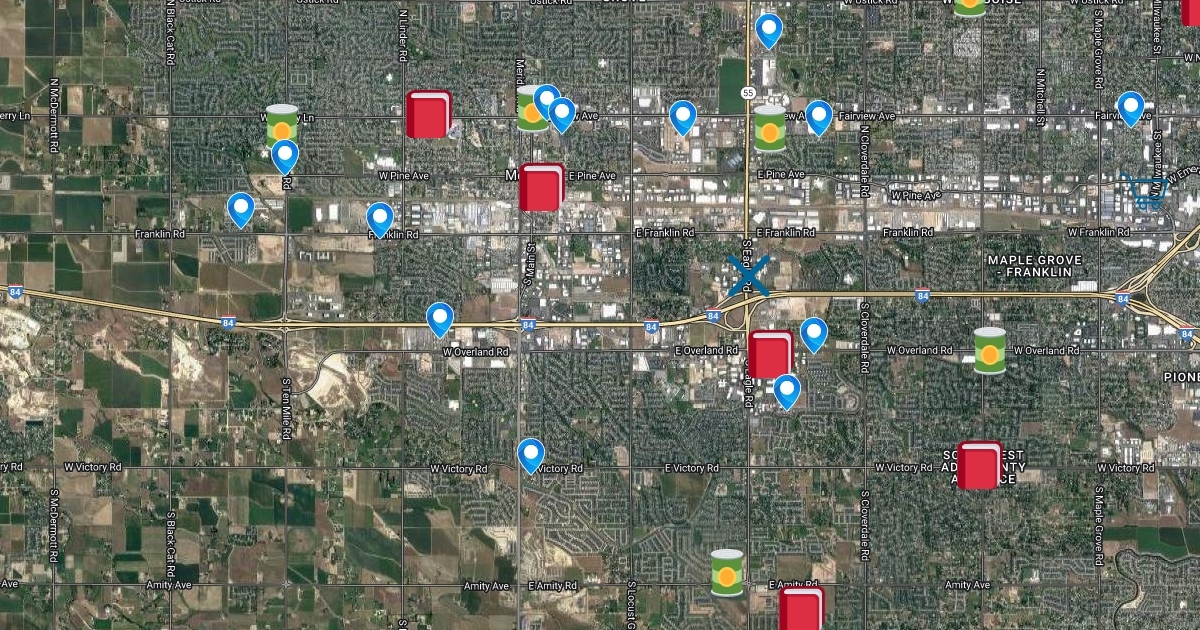Open the blue pin near N Maple Grove Rd
The height and width of the screenshot is (630, 1200).
[1130, 108]
